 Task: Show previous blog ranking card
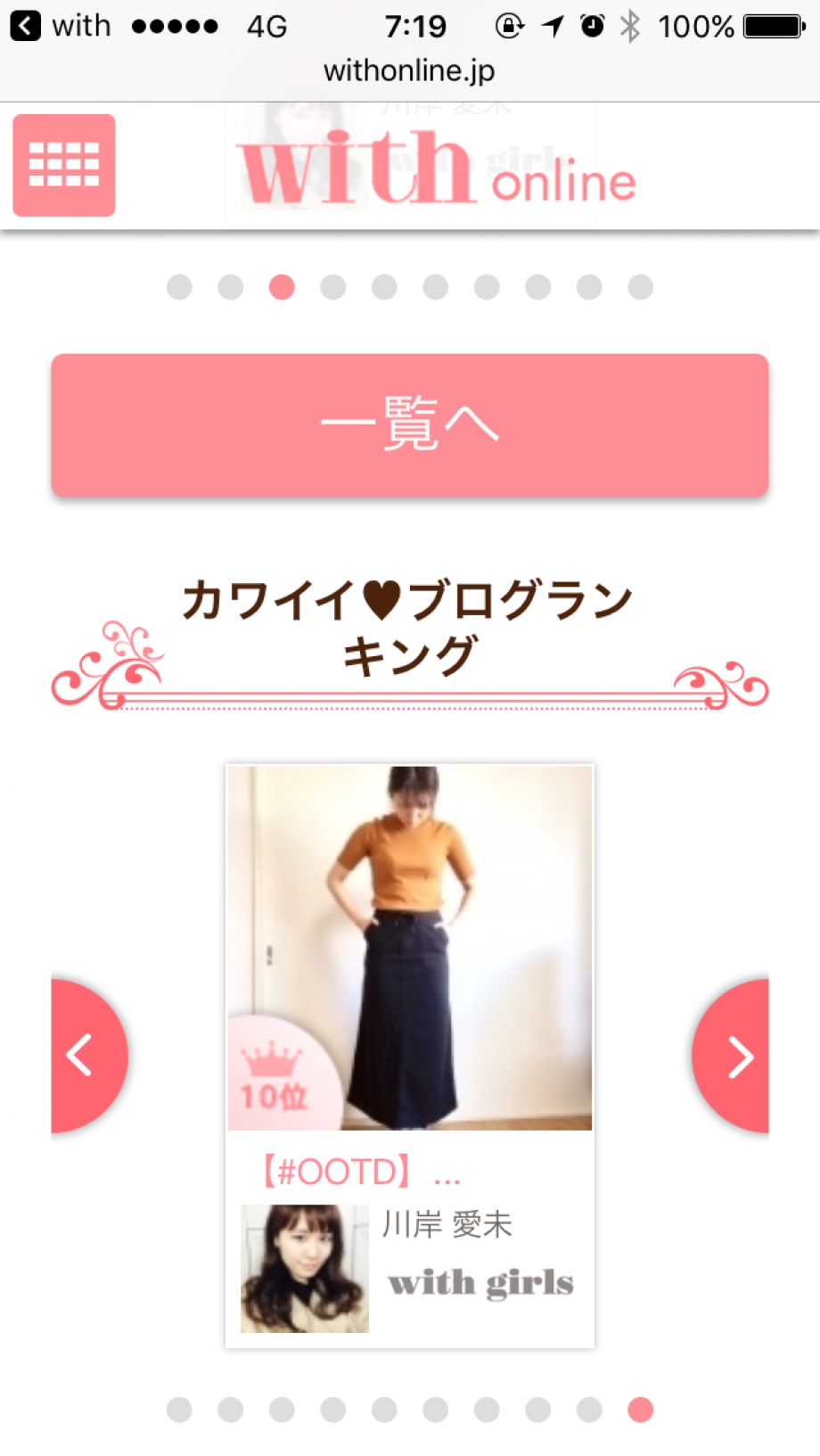[85, 1056]
